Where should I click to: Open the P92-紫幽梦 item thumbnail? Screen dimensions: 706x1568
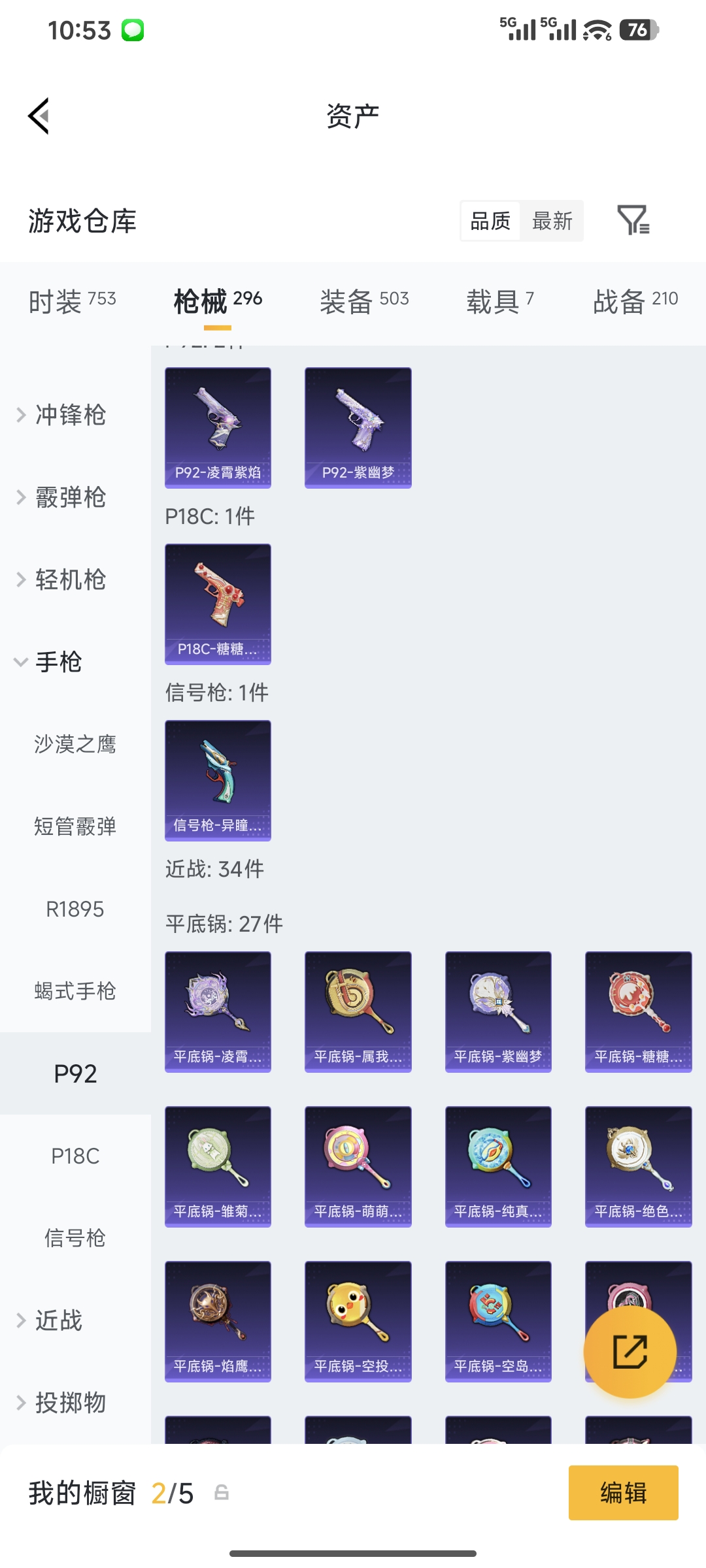[358, 426]
